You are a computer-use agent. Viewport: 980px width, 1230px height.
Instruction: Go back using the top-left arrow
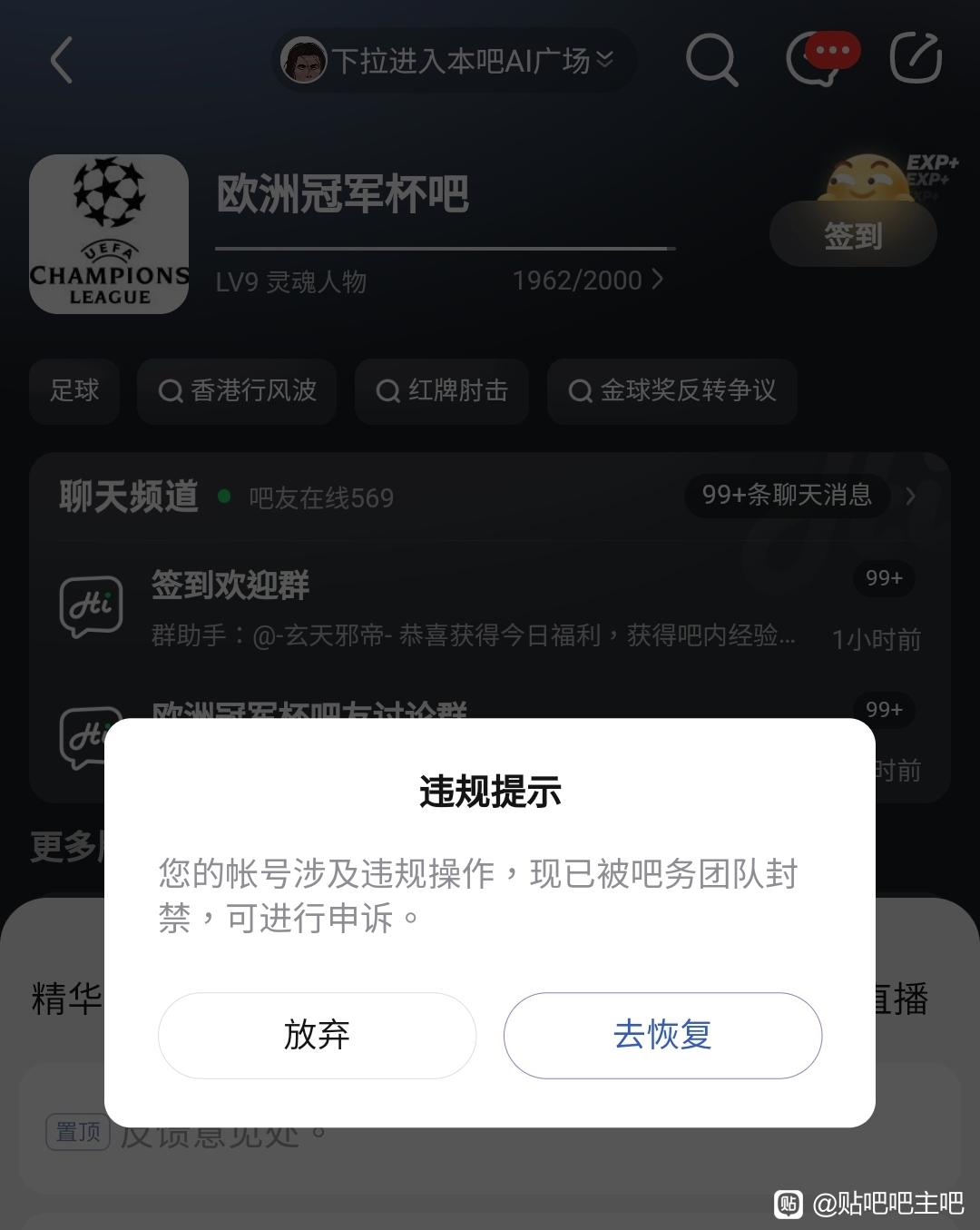click(62, 61)
